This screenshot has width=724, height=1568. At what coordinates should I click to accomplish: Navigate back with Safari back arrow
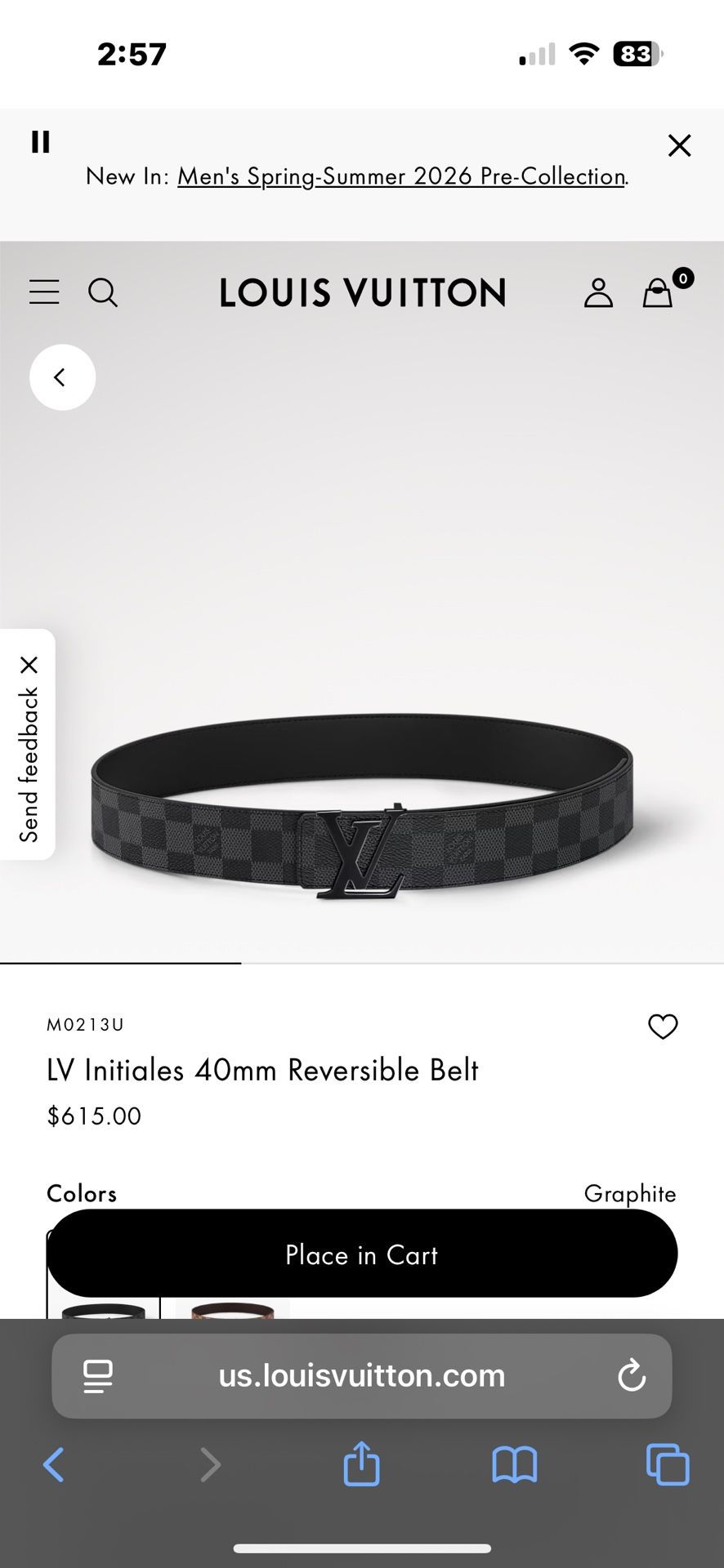tap(54, 1464)
